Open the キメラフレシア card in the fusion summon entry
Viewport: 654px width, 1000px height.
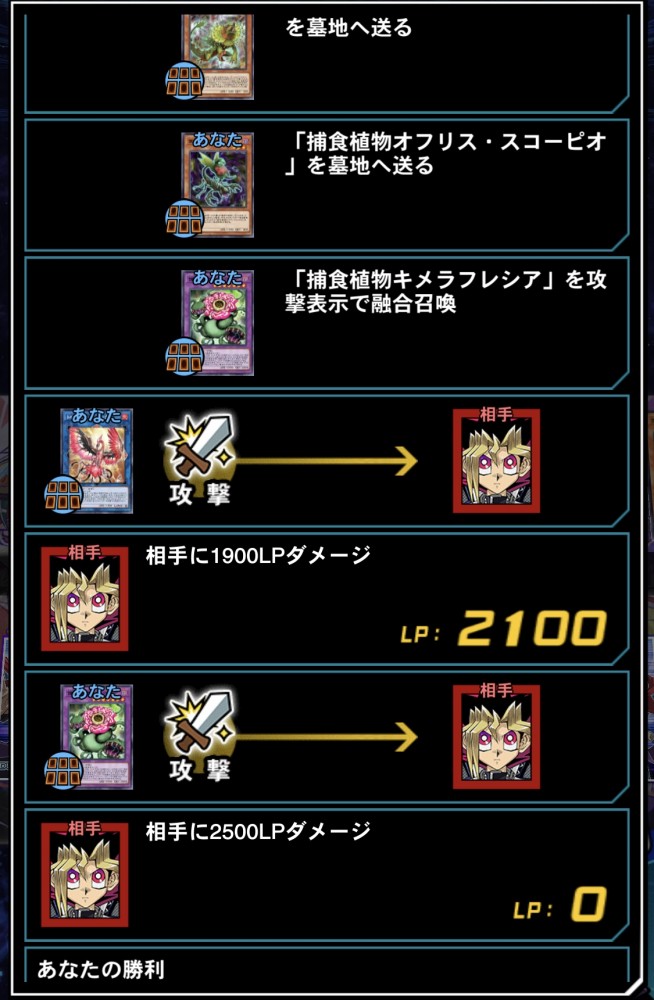tap(216, 323)
